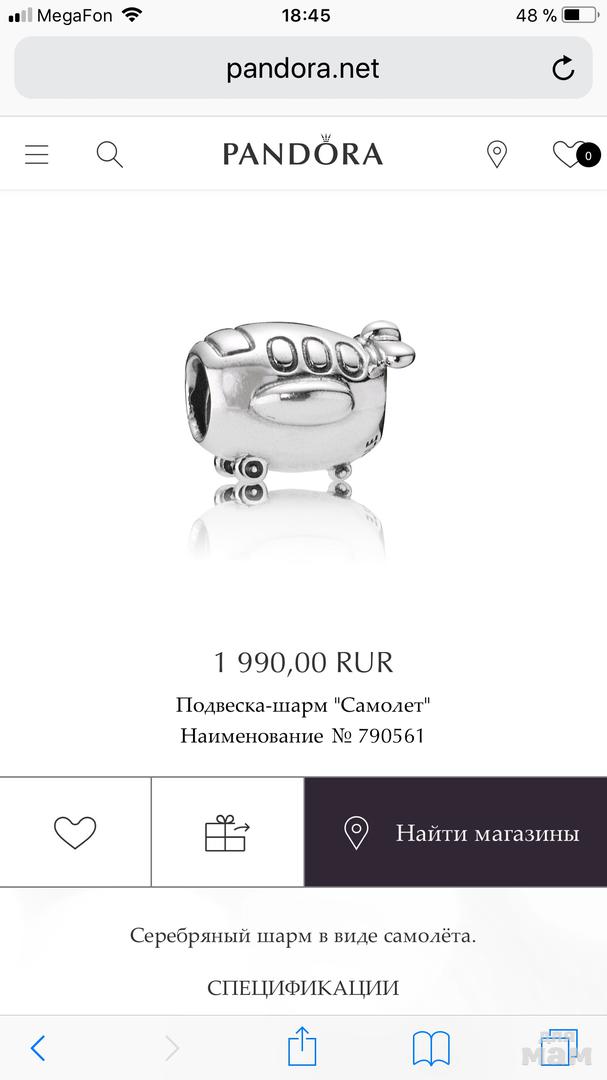Open the wishlist heart in header
This screenshot has height=1080, width=607.
(x=569, y=153)
